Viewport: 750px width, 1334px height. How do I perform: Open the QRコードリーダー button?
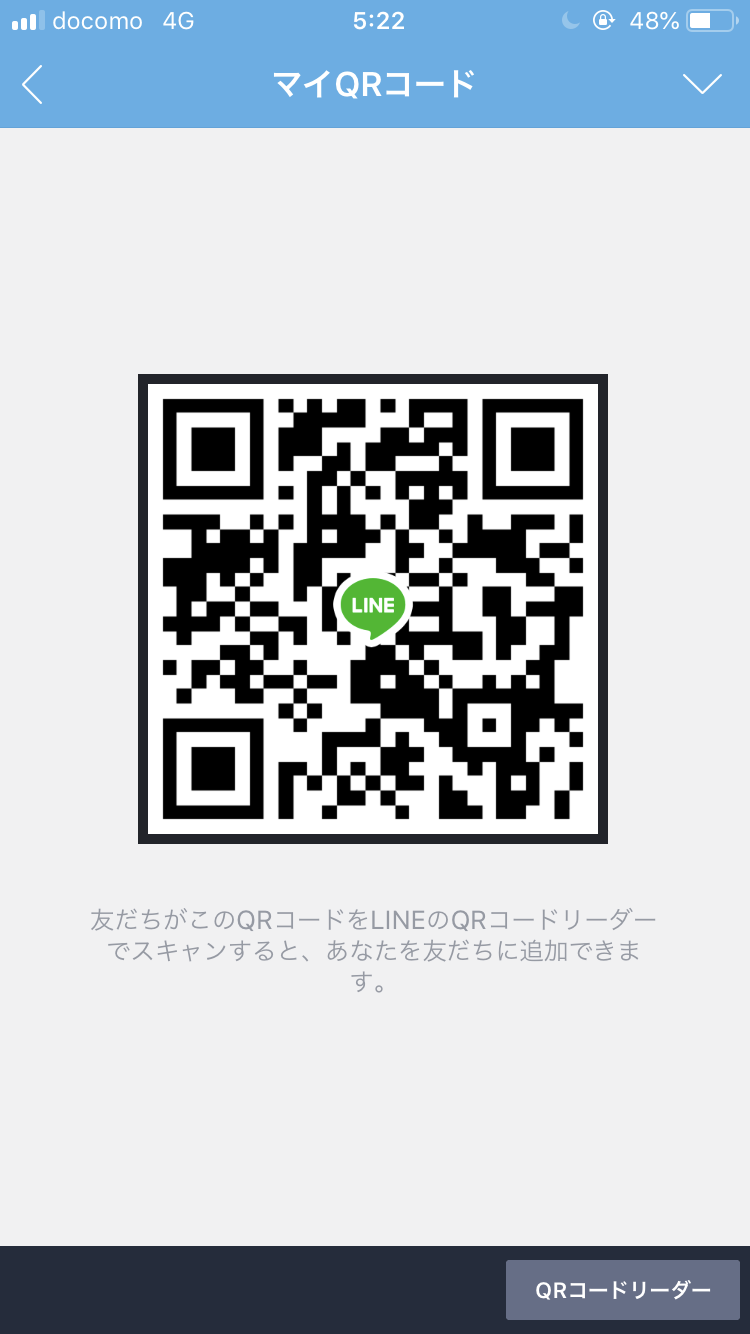(622, 1290)
